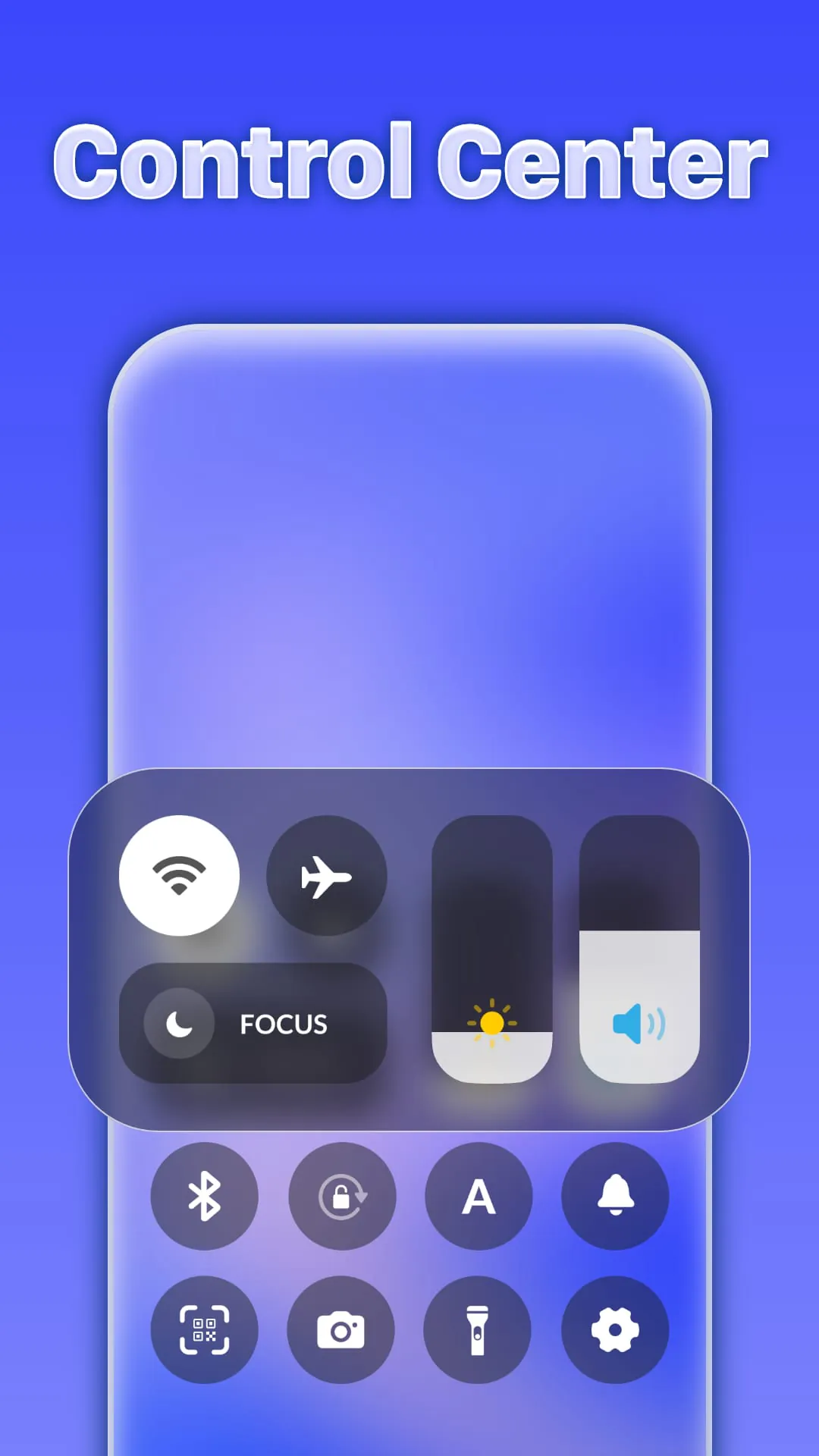Tap the notification bell icon

coord(615,1196)
